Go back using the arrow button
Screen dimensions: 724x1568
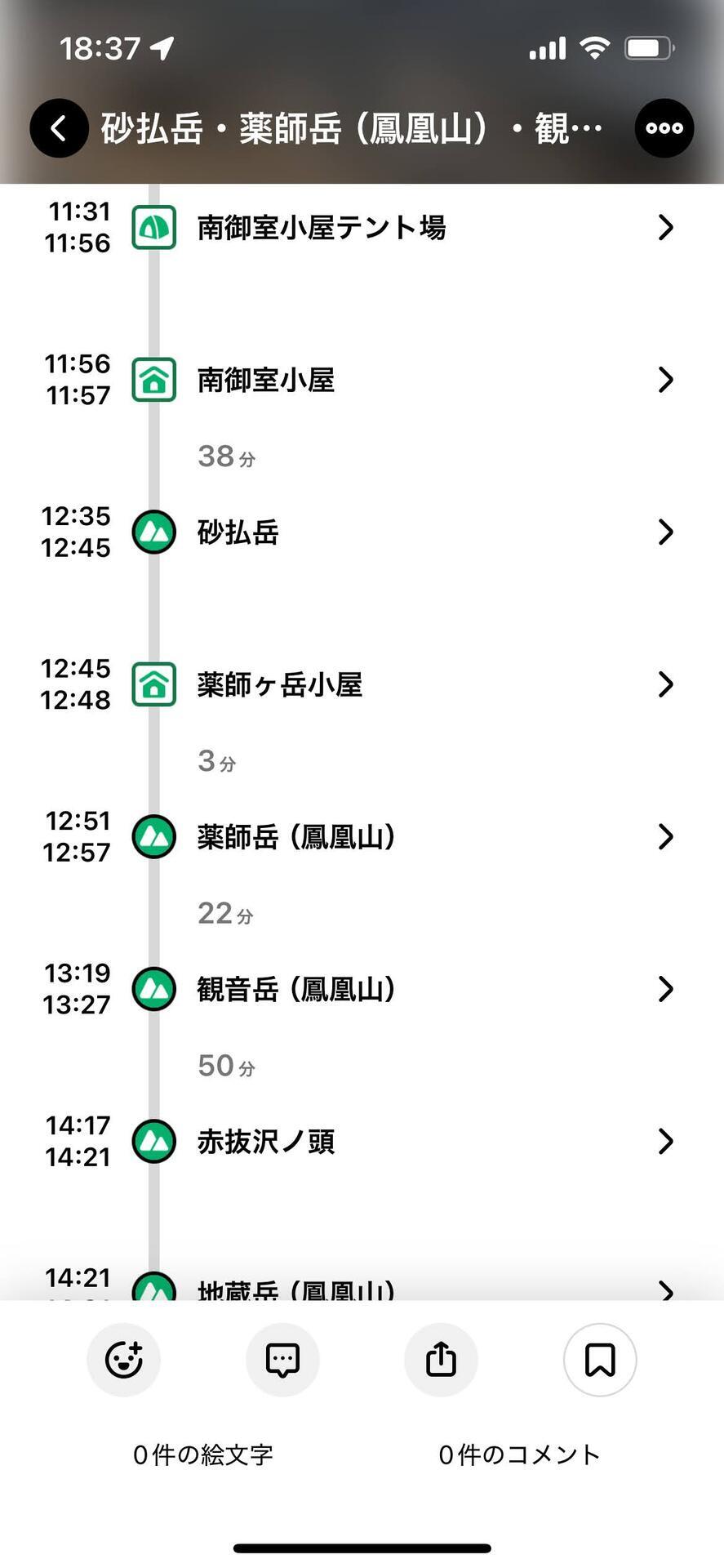[x=59, y=128]
